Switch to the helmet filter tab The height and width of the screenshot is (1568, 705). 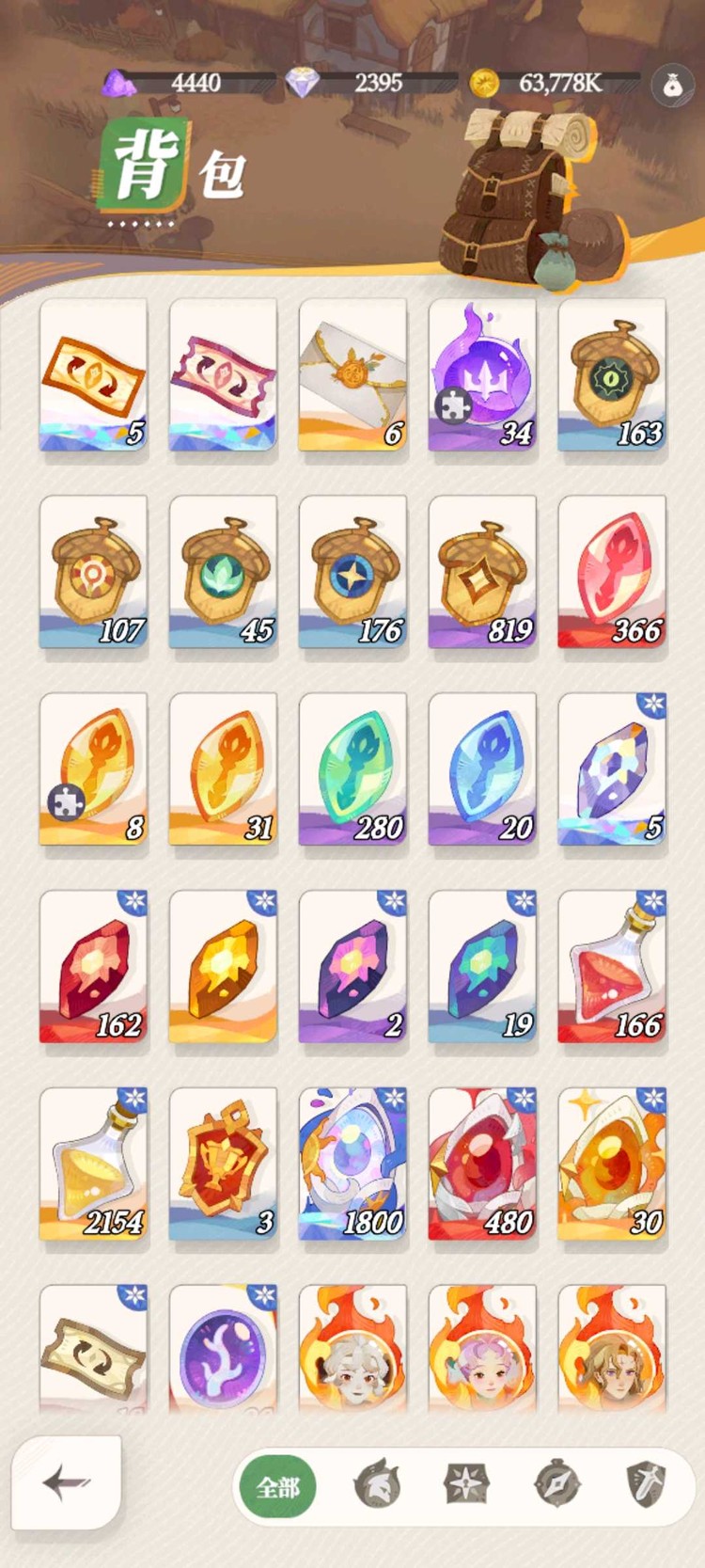click(377, 1485)
